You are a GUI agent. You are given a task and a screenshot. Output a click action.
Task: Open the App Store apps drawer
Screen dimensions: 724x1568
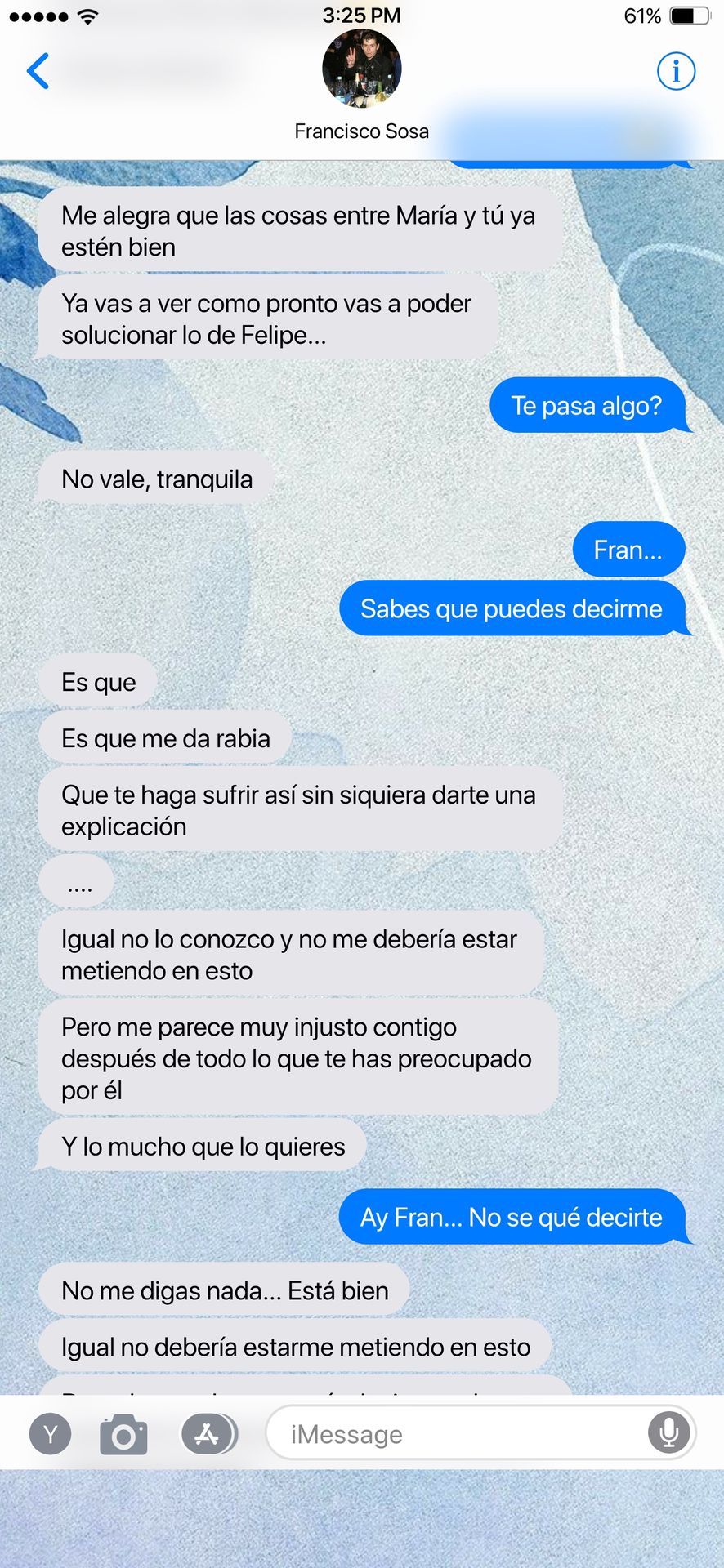(x=208, y=1434)
